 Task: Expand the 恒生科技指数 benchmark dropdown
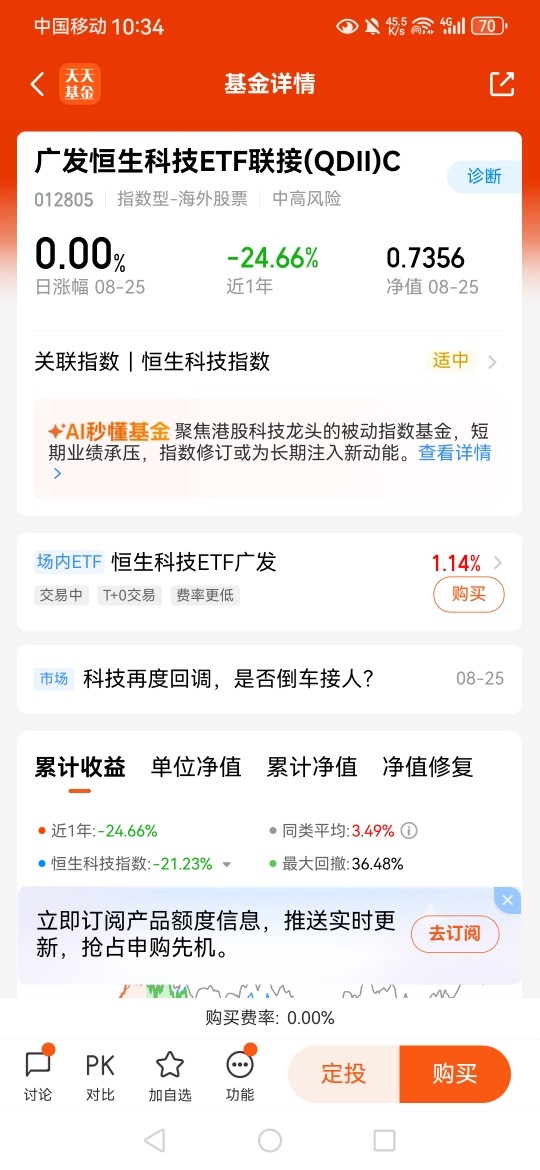click(x=227, y=865)
